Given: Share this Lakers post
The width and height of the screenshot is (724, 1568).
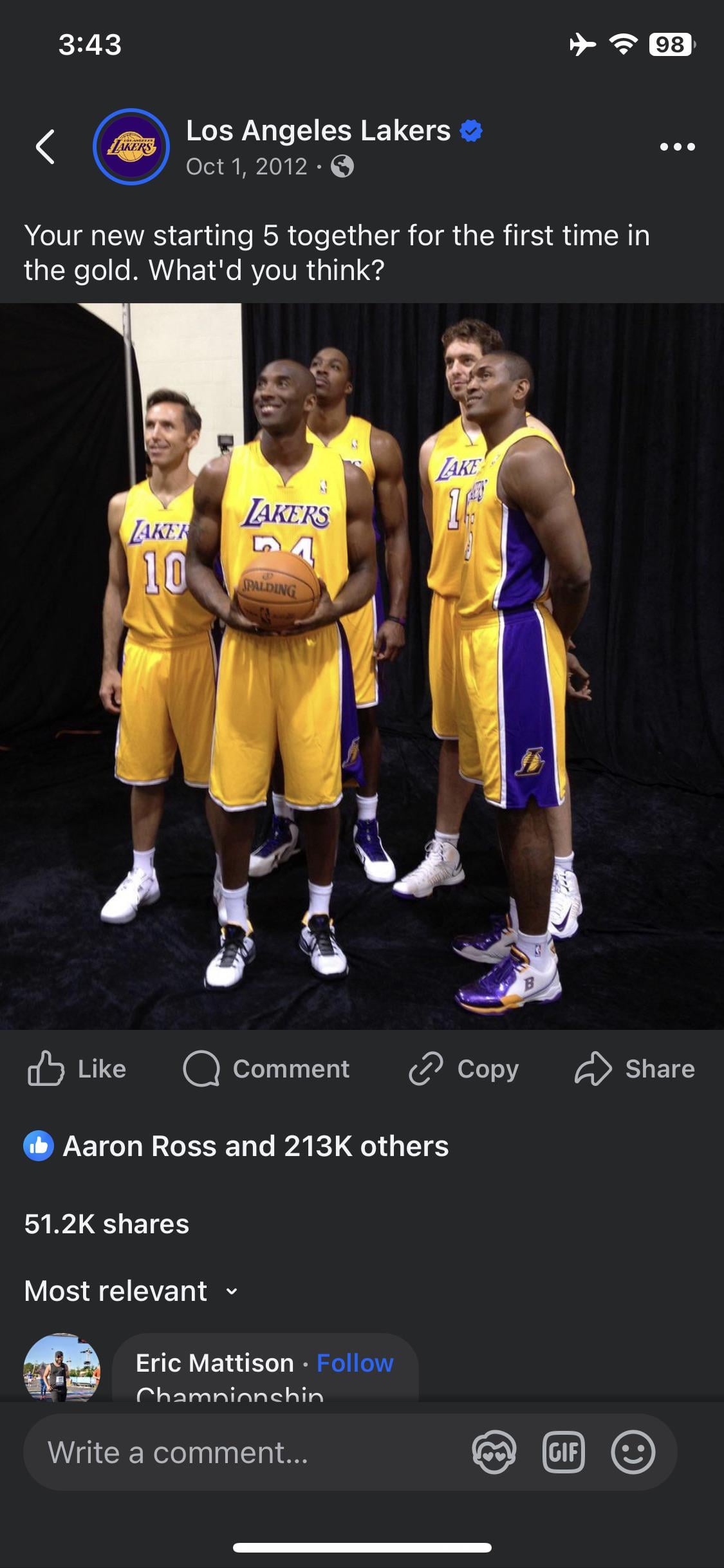Looking at the screenshot, I should [x=635, y=1069].
